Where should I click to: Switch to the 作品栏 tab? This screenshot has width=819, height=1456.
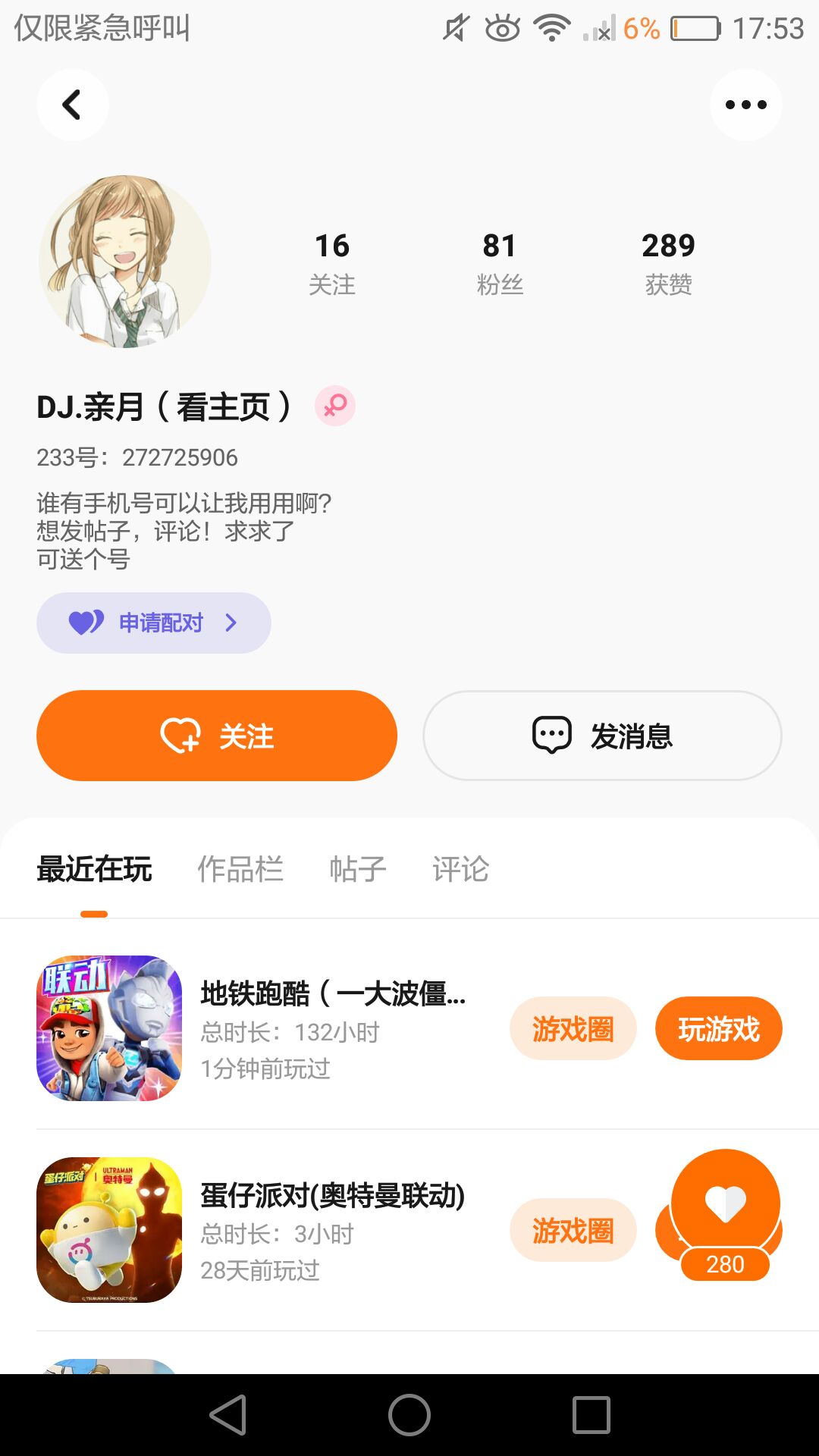tap(240, 869)
